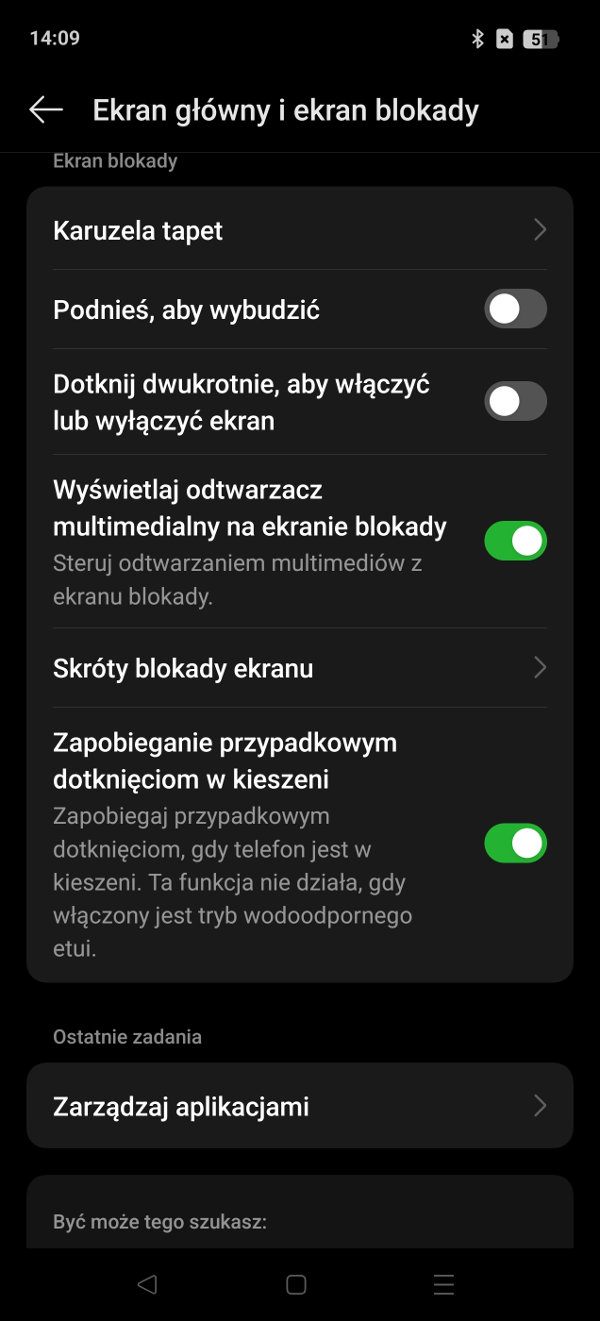This screenshot has width=600, height=1321.
Task: Go back using the top arrow
Action: click(46, 110)
